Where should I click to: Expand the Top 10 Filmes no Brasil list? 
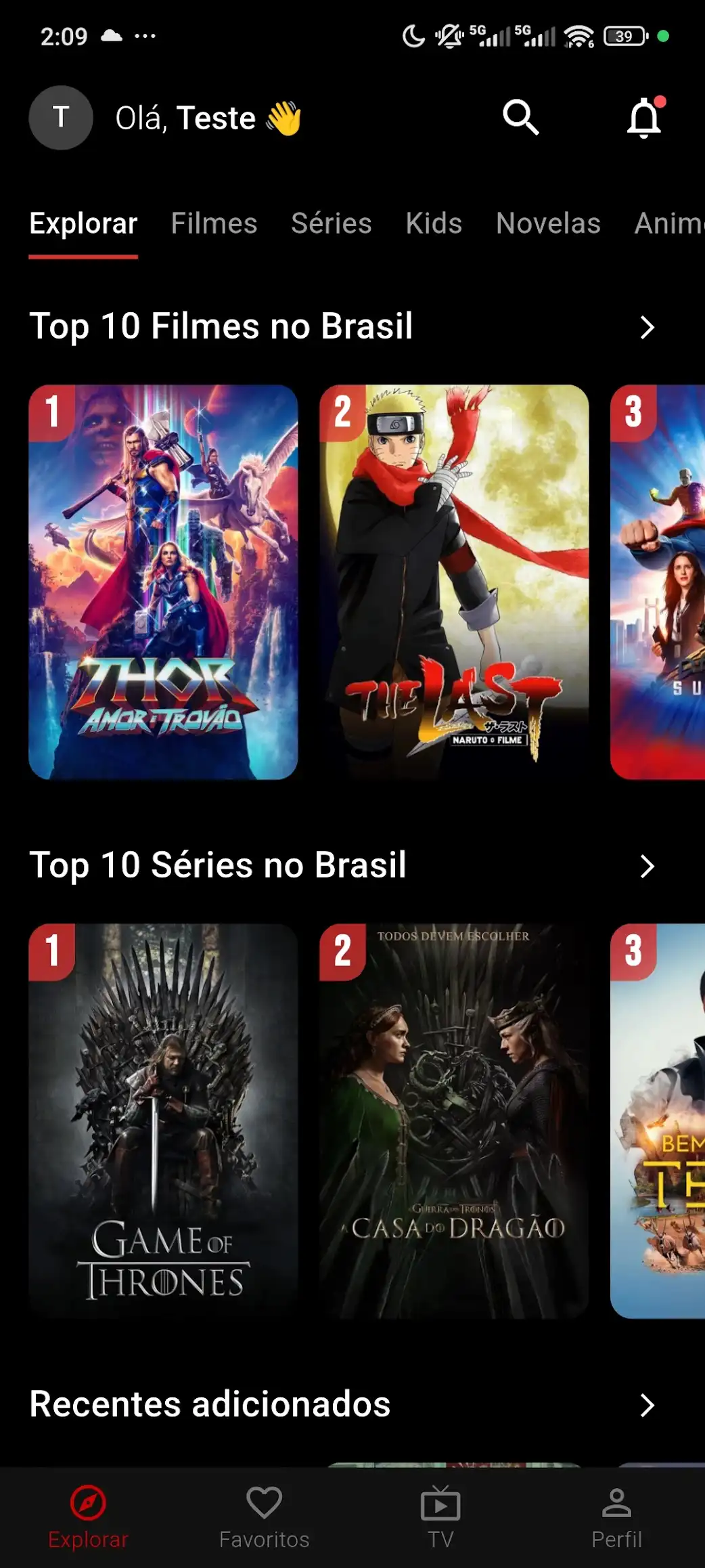[x=647, y=327]
